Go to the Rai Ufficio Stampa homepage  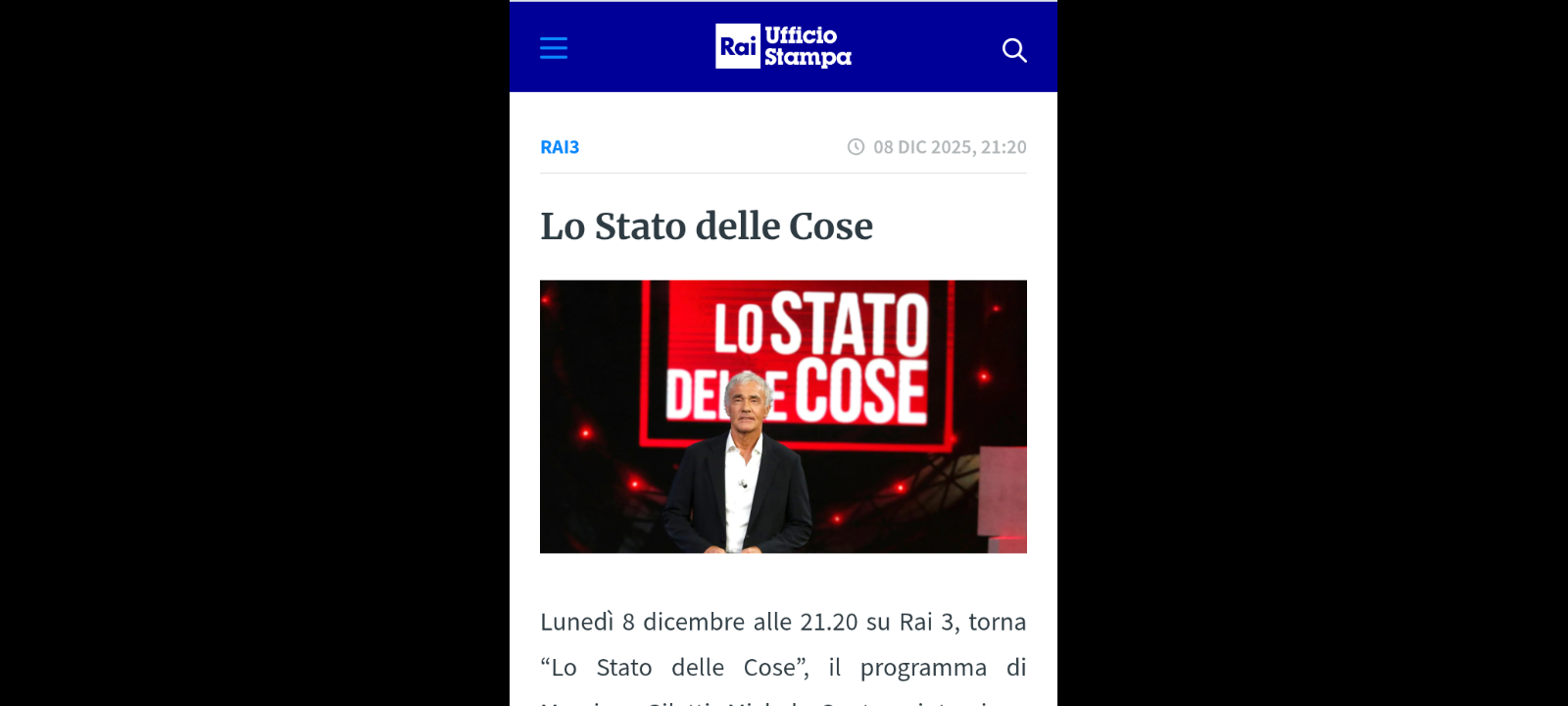click(x=783, y=47)
